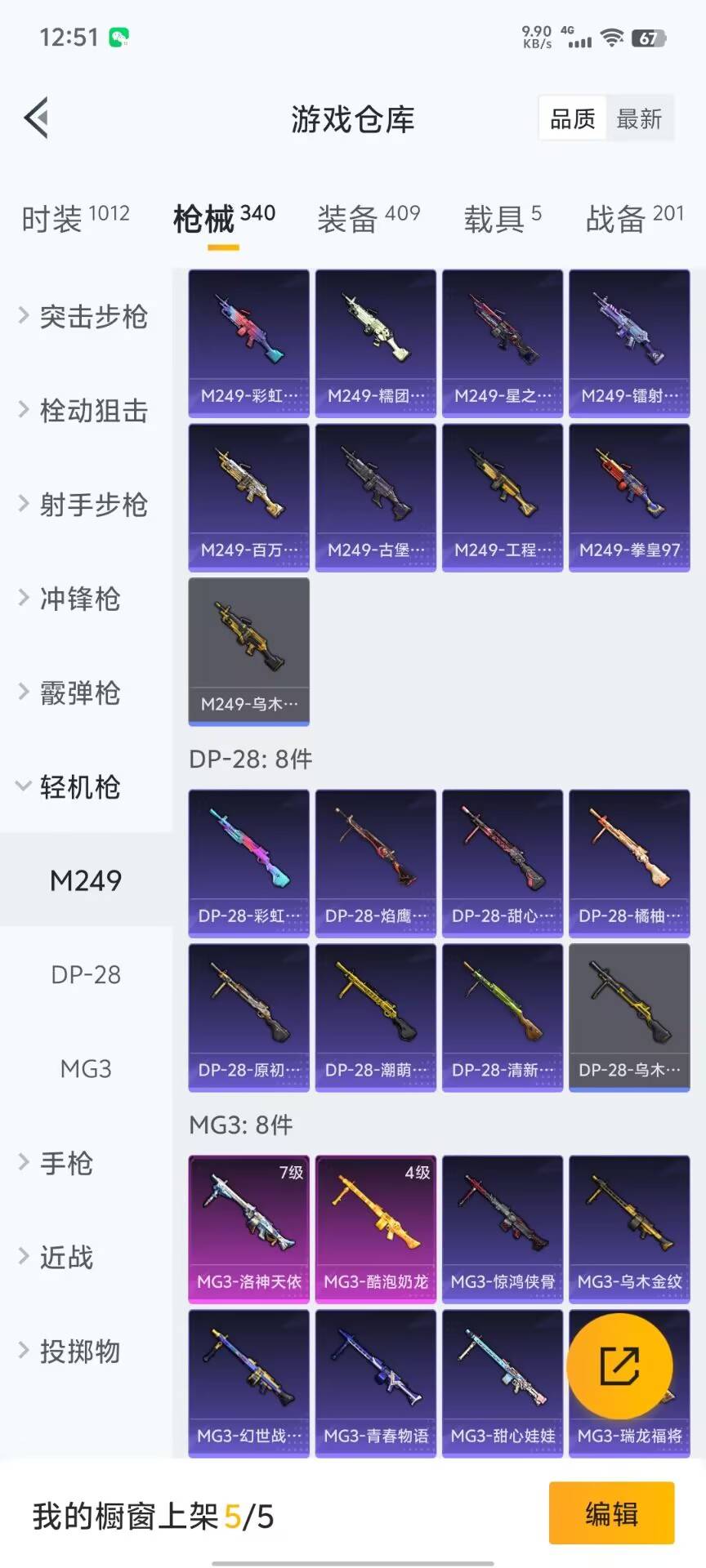
Task: Switch to the 装备 tab
Action: (368, 218)
